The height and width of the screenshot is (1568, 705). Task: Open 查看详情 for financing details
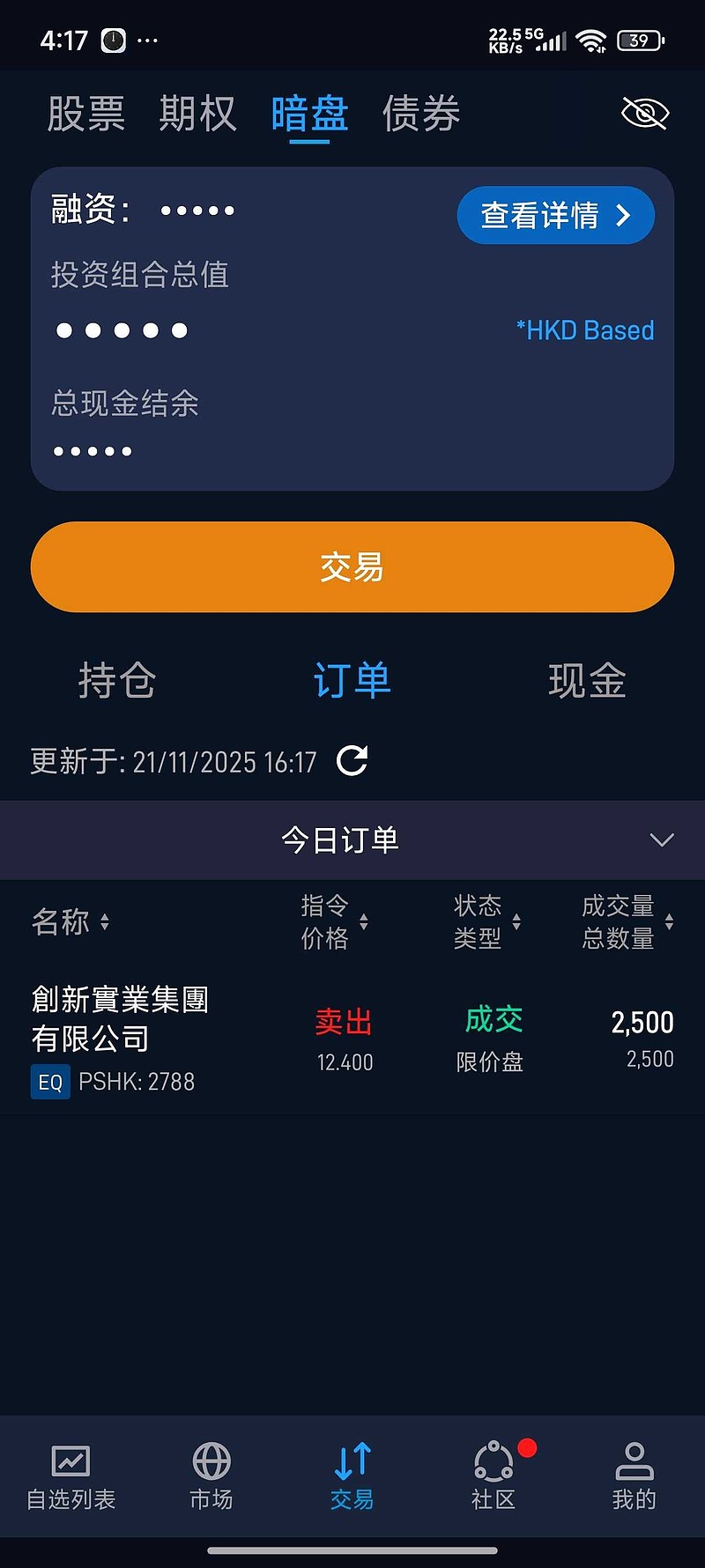[x=555, y=215]
